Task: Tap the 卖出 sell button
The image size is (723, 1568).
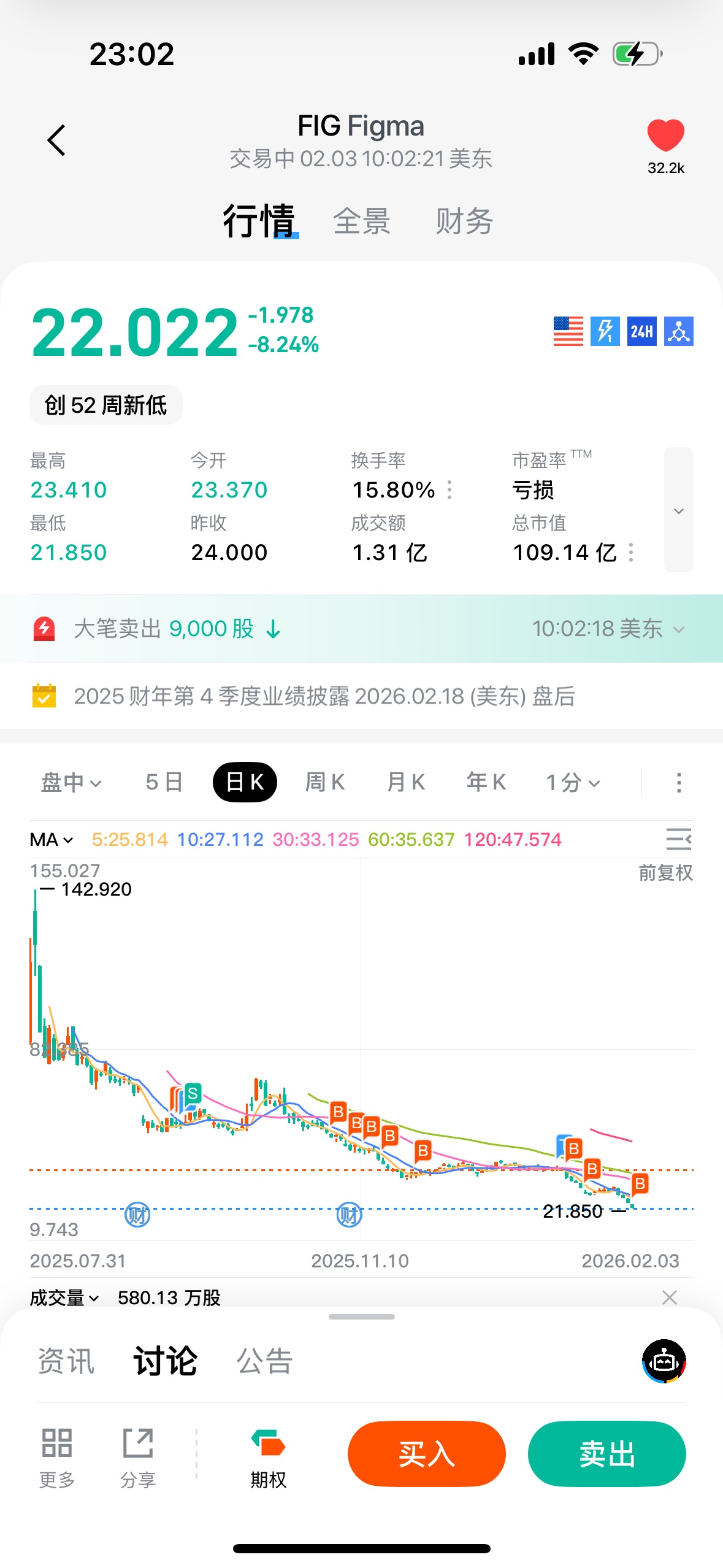Action: [x=606, y=1454]
